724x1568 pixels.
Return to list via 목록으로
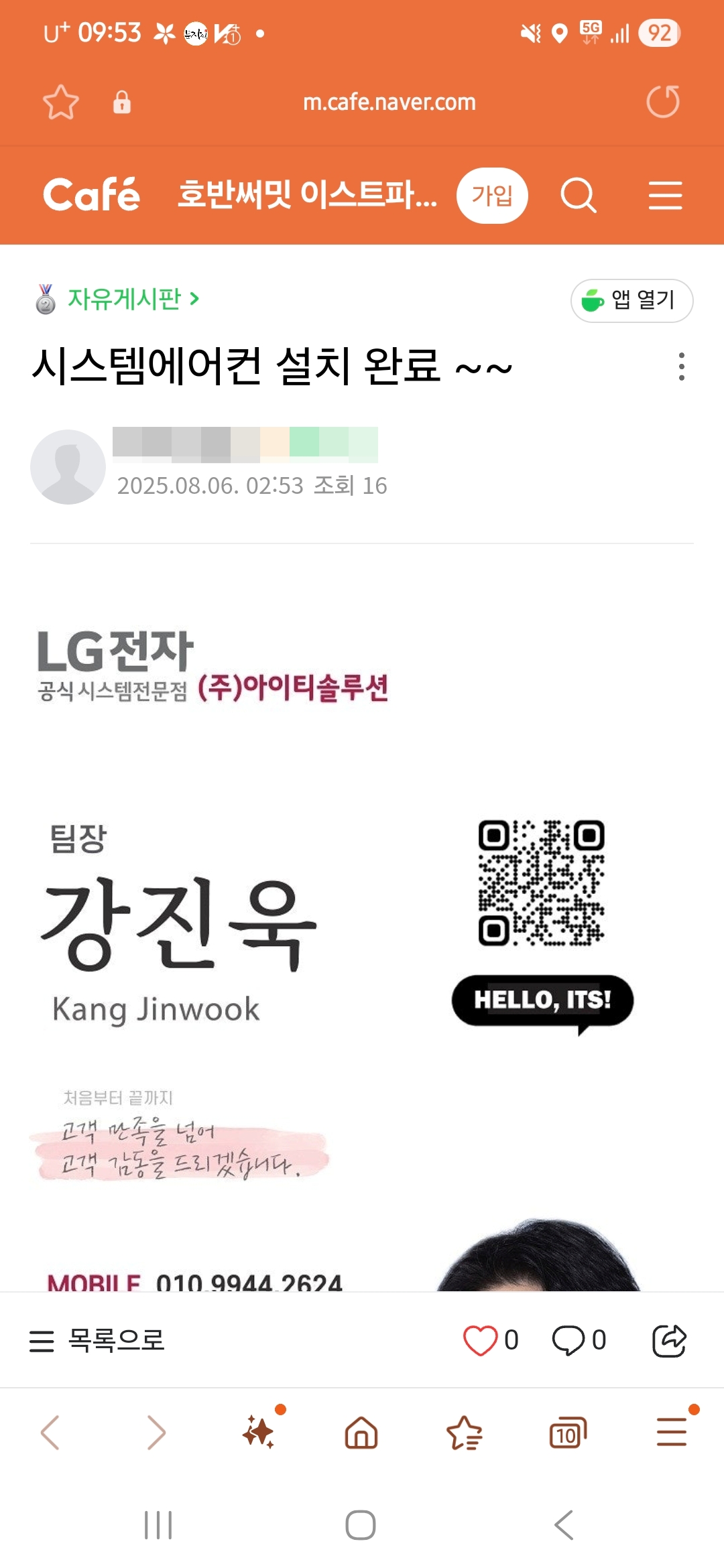(97, 1340)
